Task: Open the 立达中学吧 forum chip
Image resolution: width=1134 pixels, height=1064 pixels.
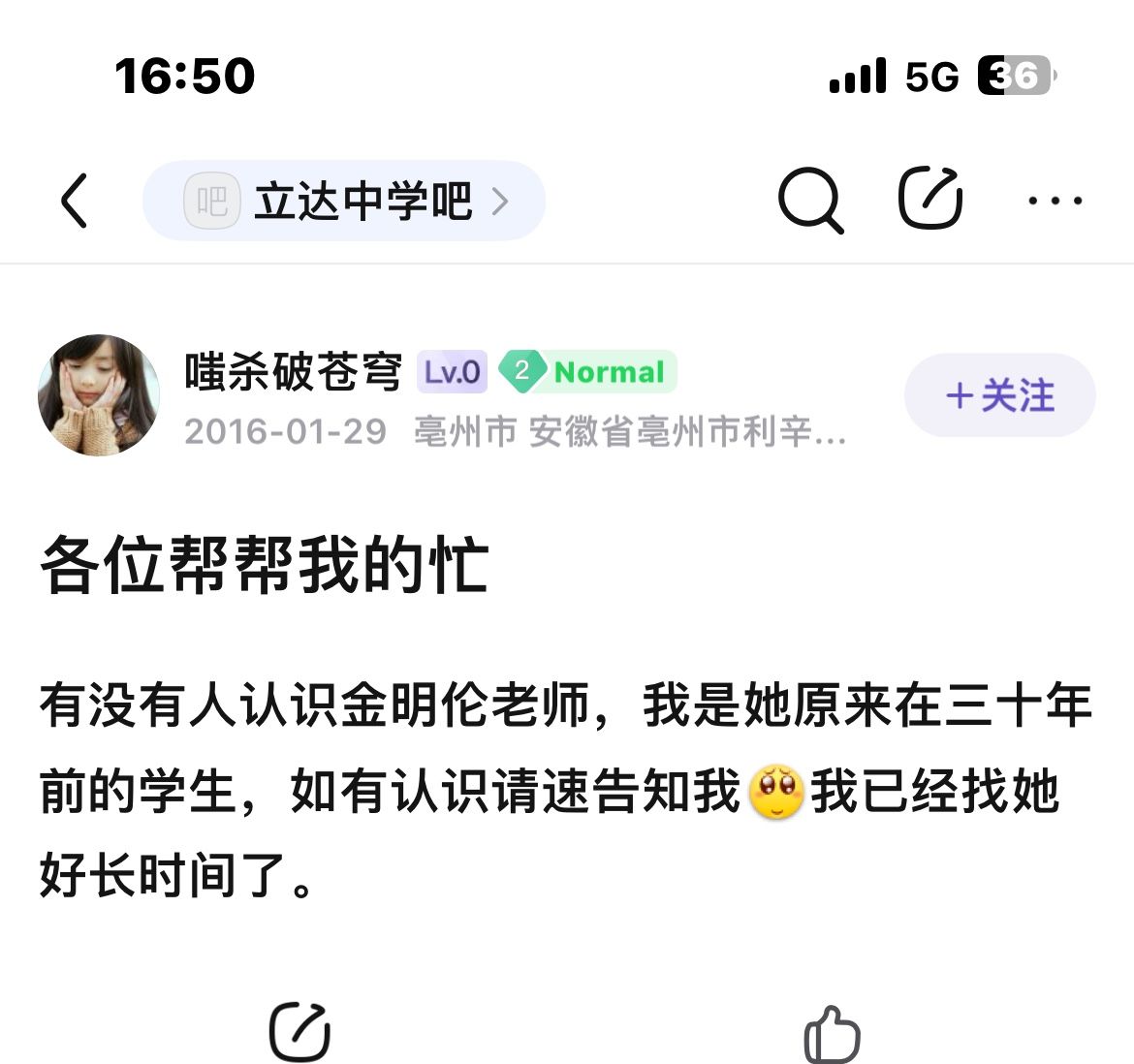Action: 344,202
